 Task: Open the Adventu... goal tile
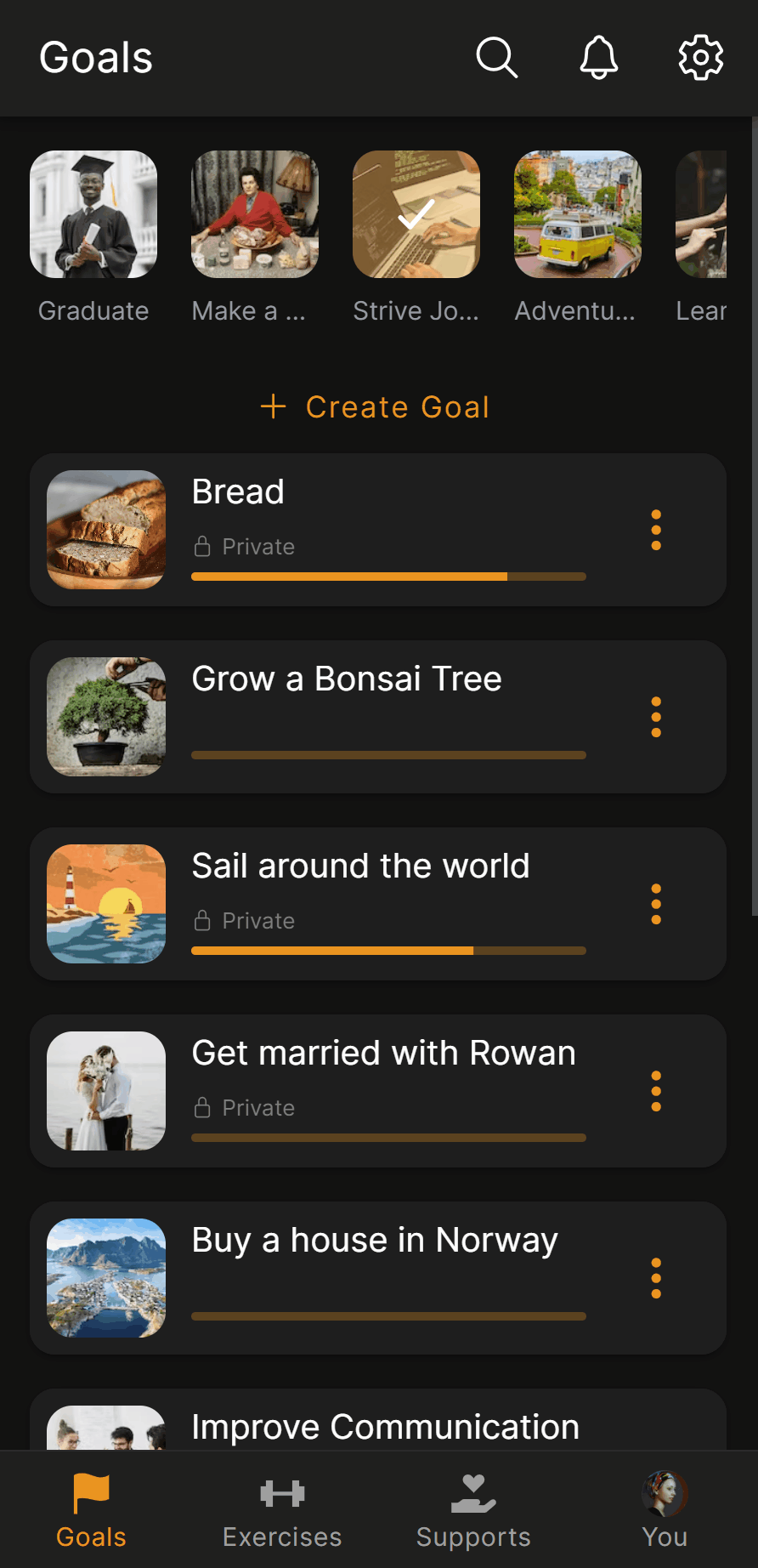click(578, 214)
